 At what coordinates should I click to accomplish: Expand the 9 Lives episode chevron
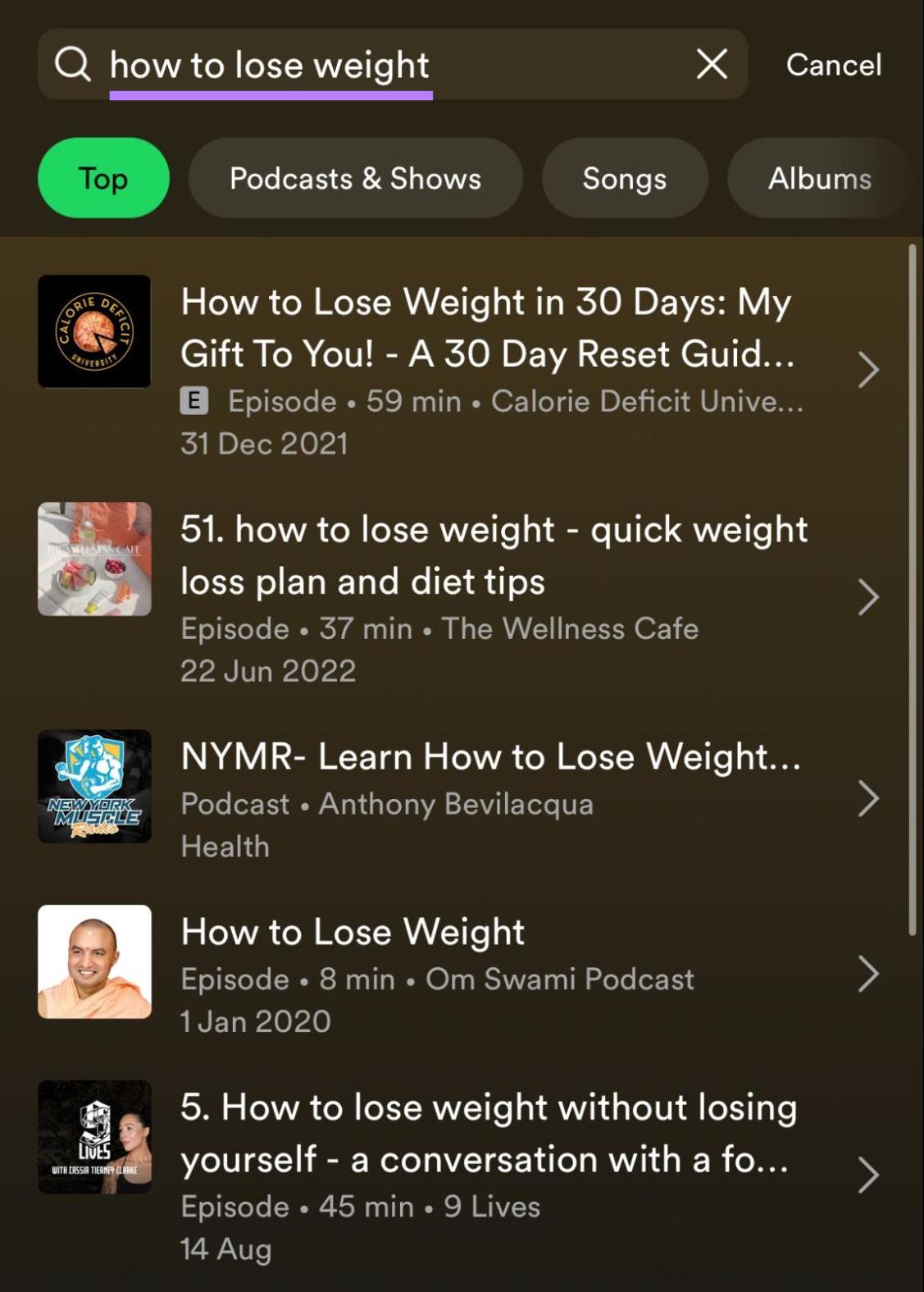pyautogui.click(x=867, y=1175)
